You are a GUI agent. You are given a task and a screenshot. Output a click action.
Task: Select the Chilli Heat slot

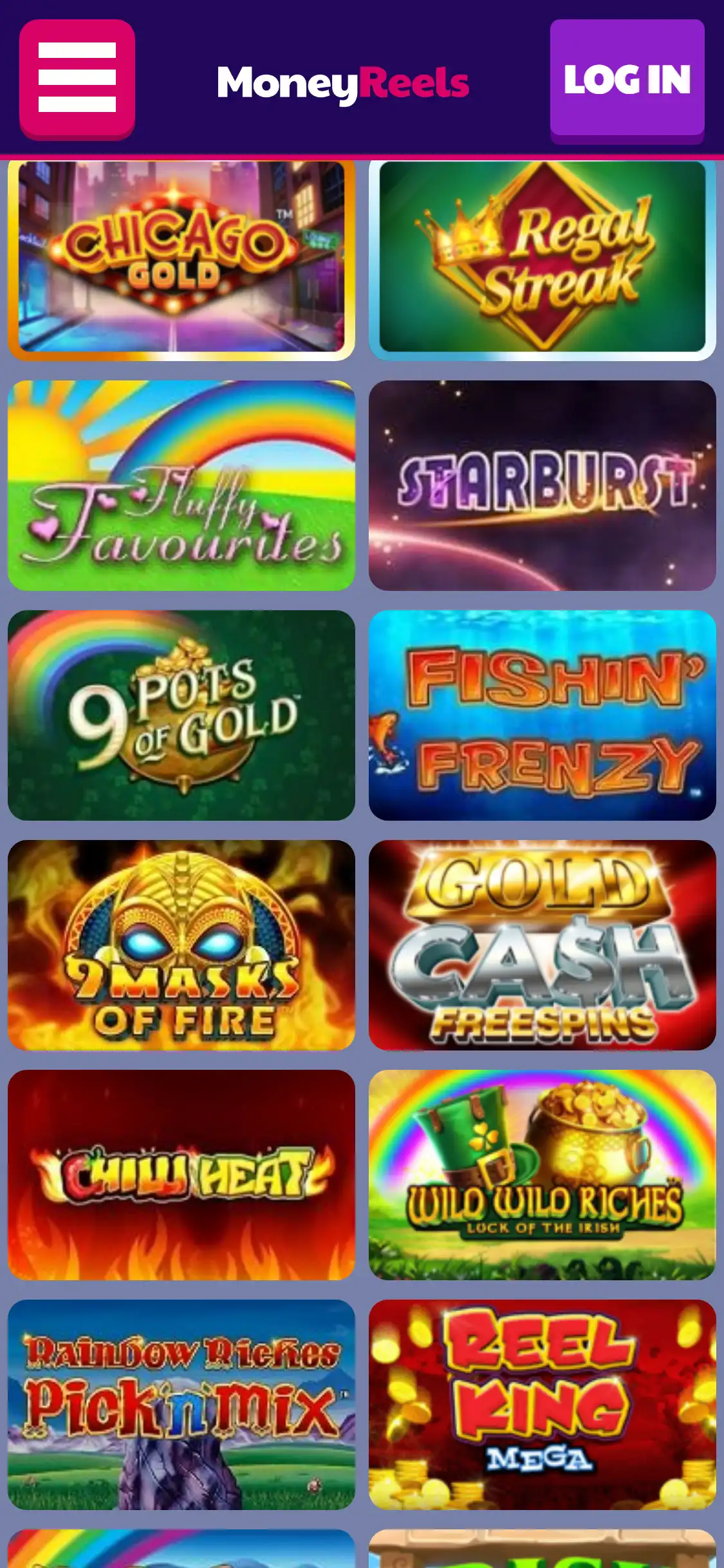pos(181,1175)
